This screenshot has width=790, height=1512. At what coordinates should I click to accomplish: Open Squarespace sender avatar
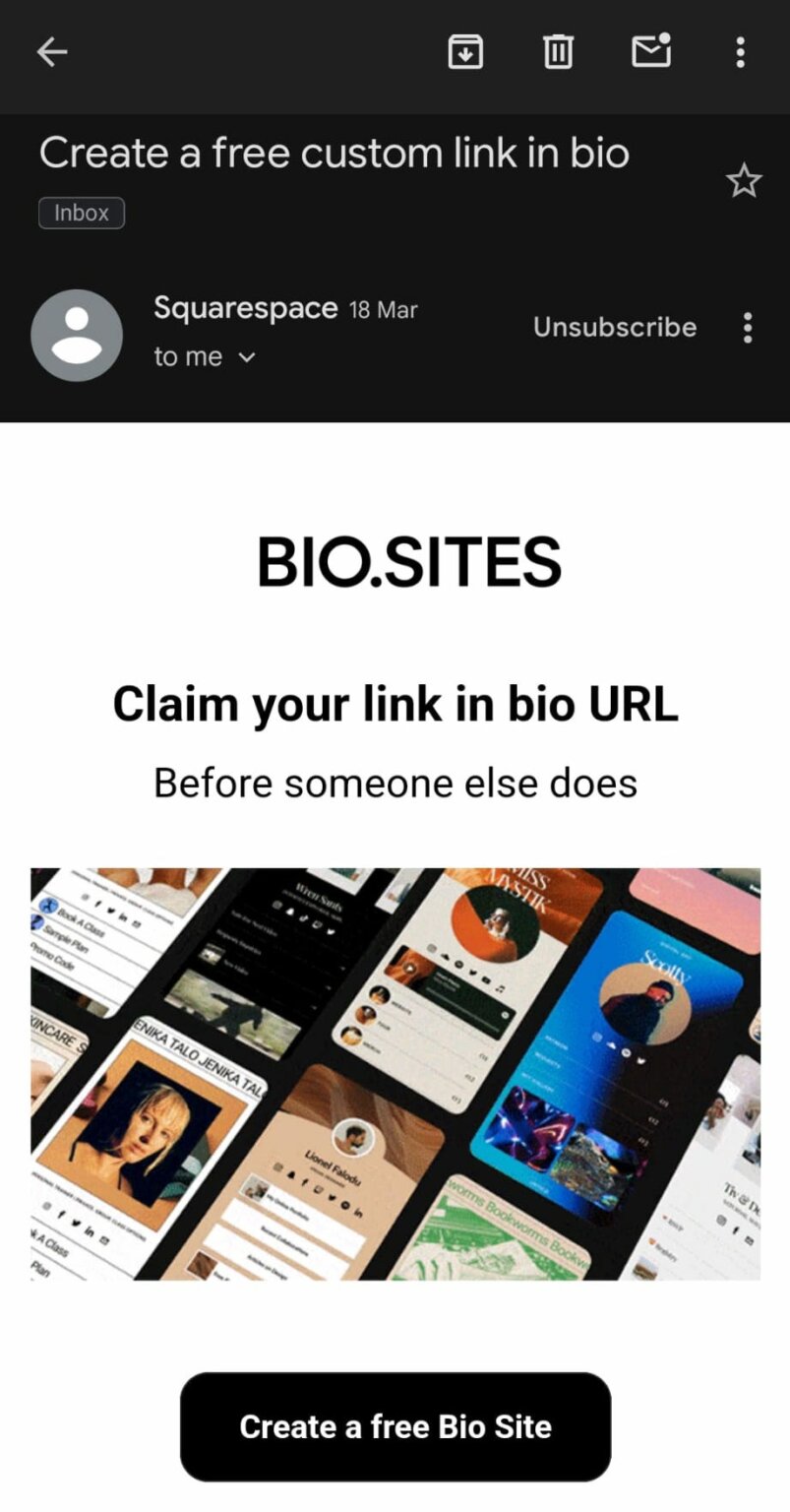point(77,335)
